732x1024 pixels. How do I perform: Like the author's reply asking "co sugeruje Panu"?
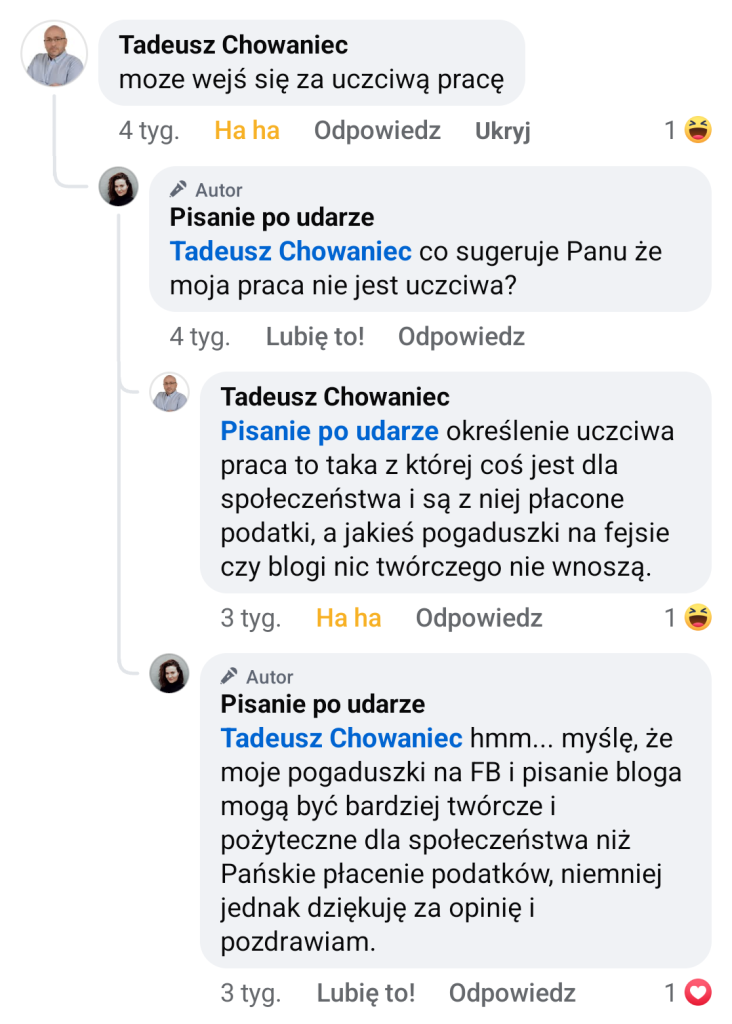[x=315, y=337]
